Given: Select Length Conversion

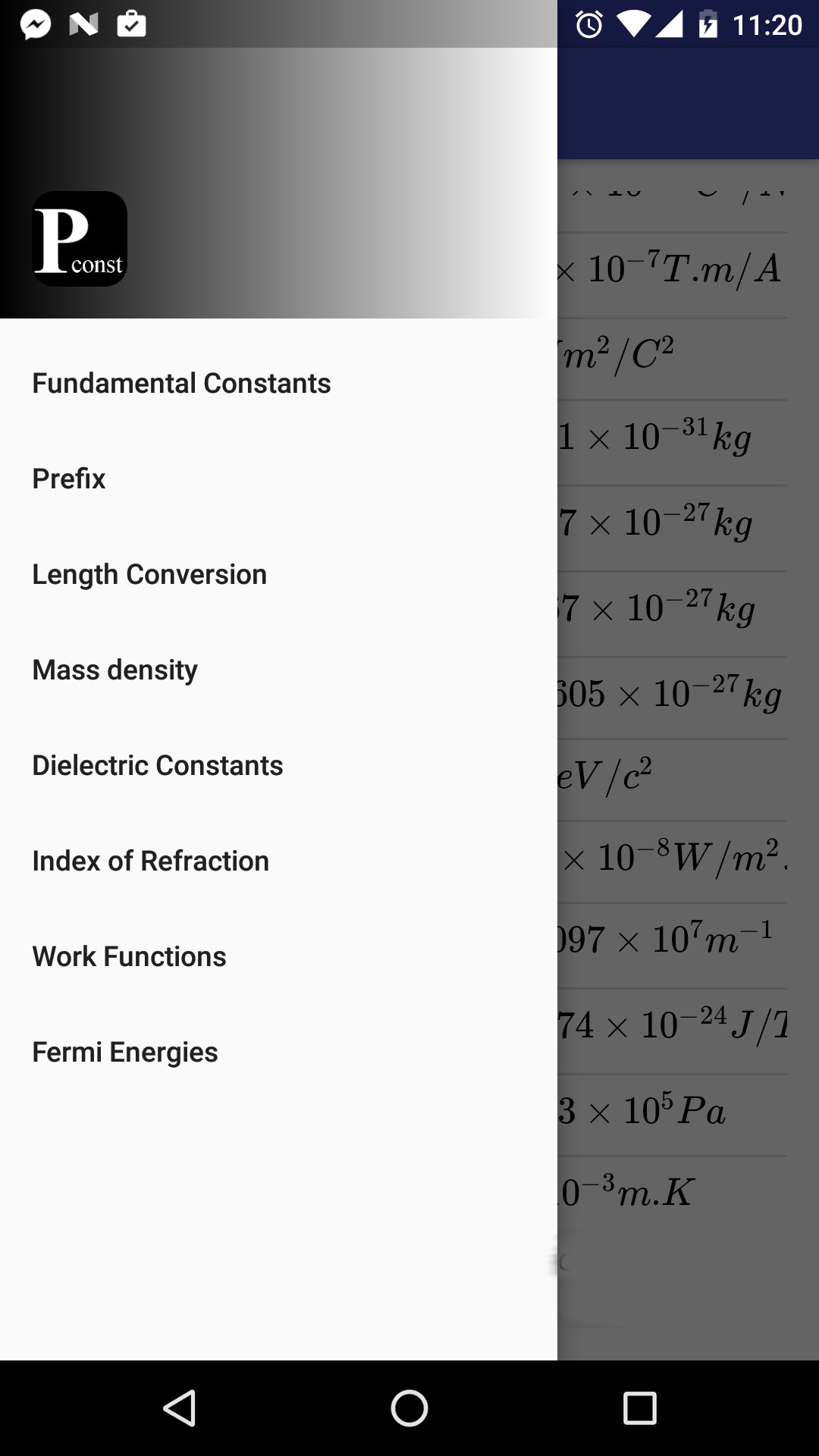Looking at the screenshot, I should (x=149, y=574).
